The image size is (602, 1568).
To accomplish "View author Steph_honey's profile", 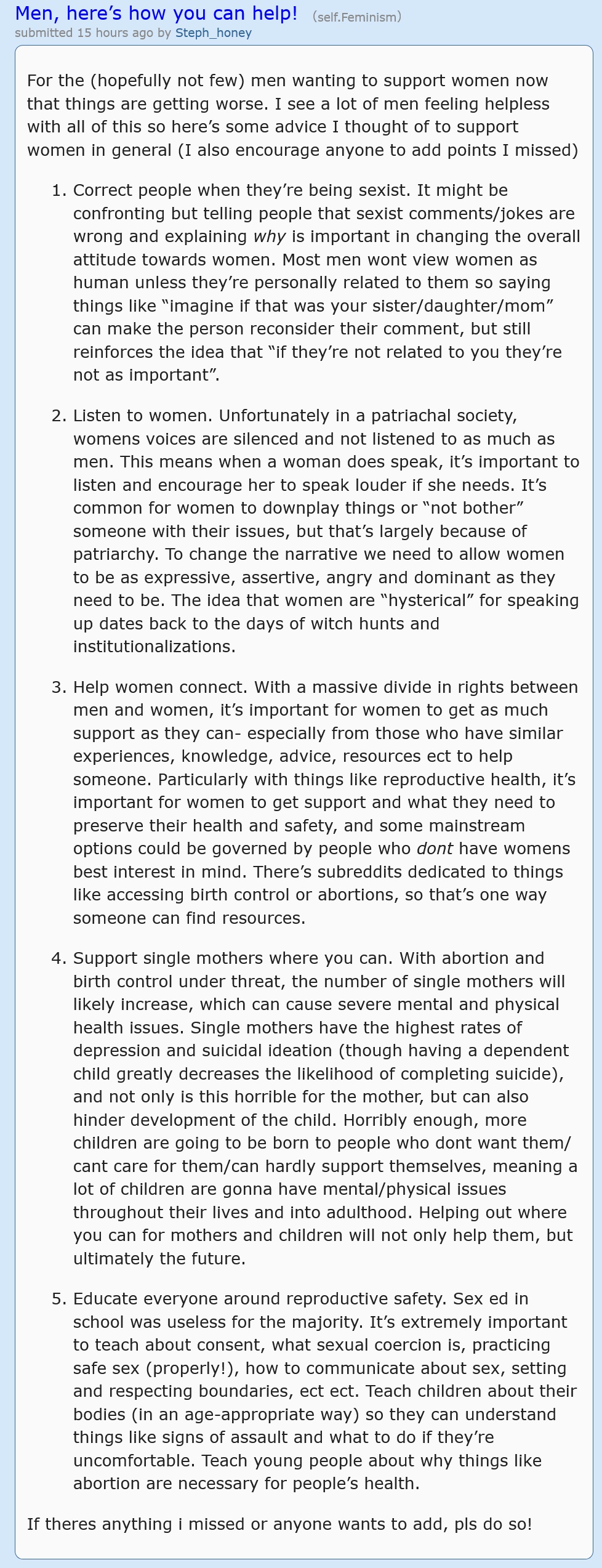I will click(214, 33).
